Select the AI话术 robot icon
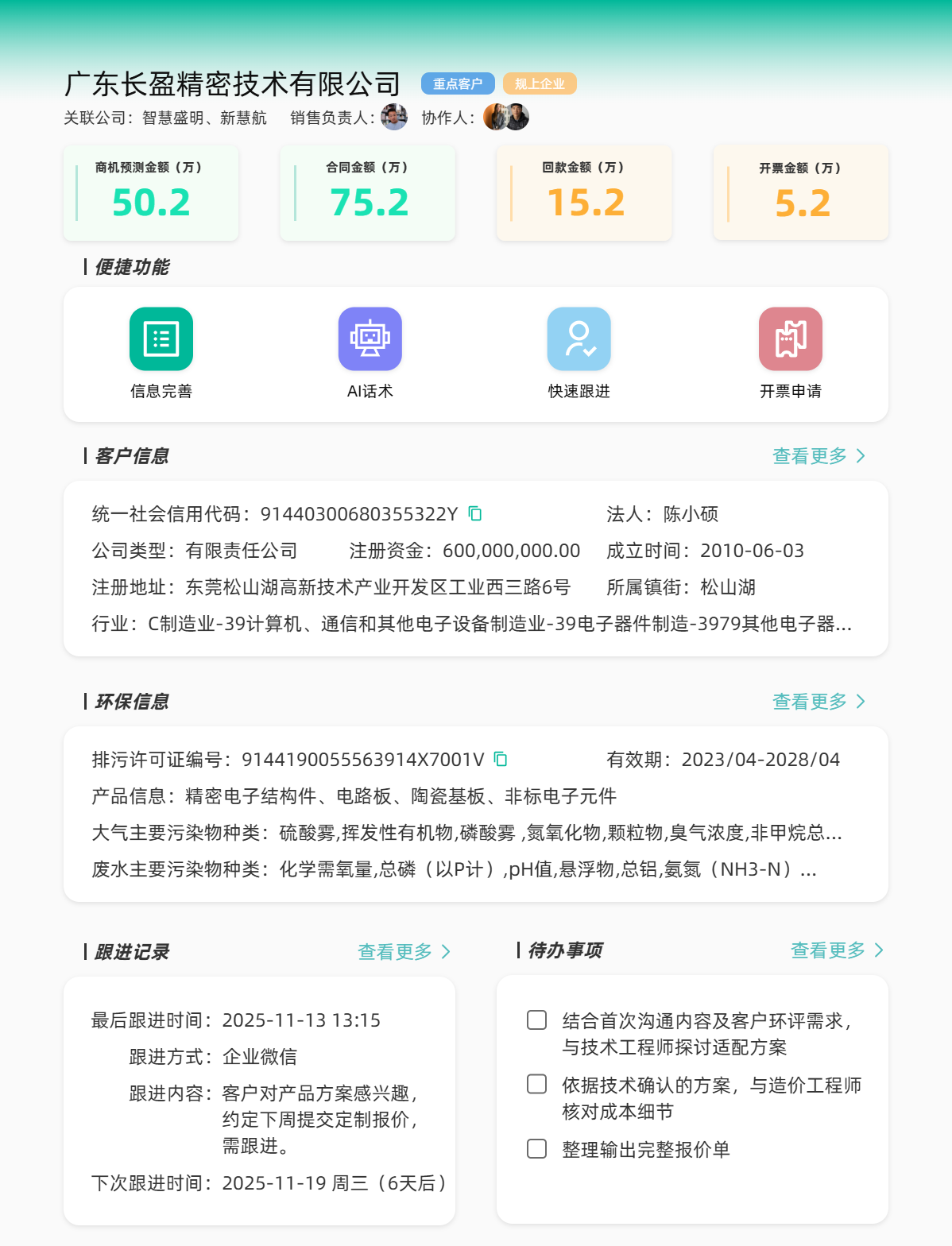The height and width of the screenshot is (1246, 952). pos(370,339)
